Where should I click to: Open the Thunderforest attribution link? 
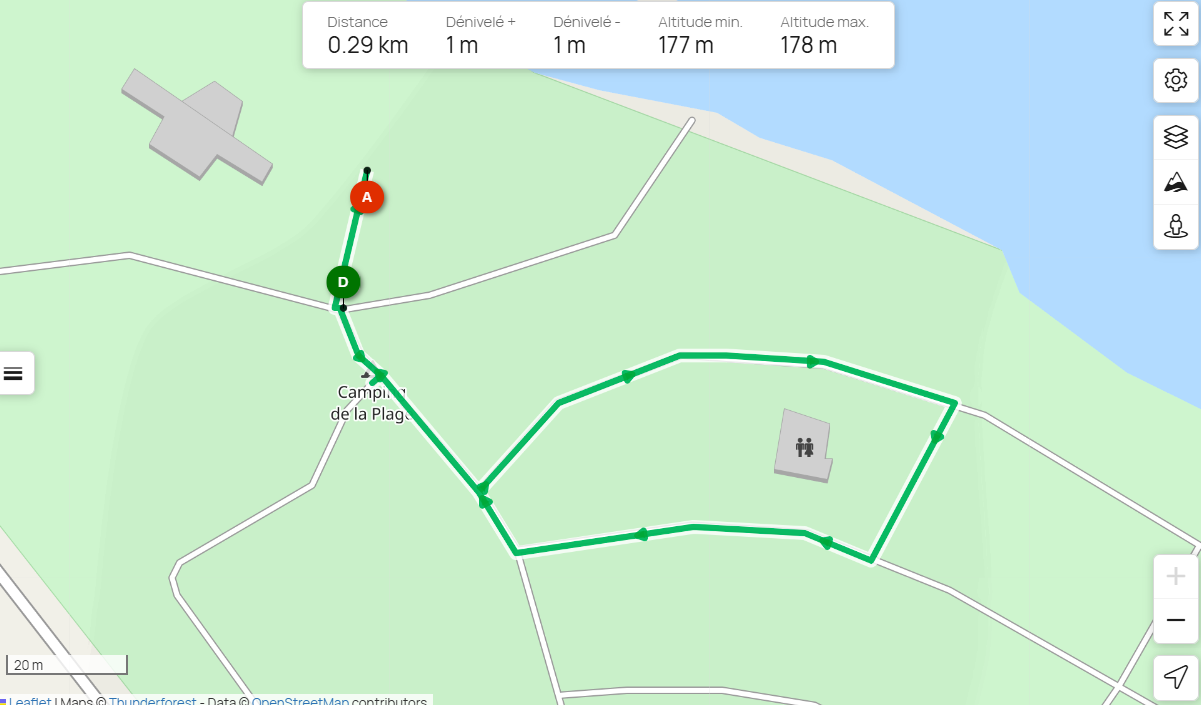152,700
